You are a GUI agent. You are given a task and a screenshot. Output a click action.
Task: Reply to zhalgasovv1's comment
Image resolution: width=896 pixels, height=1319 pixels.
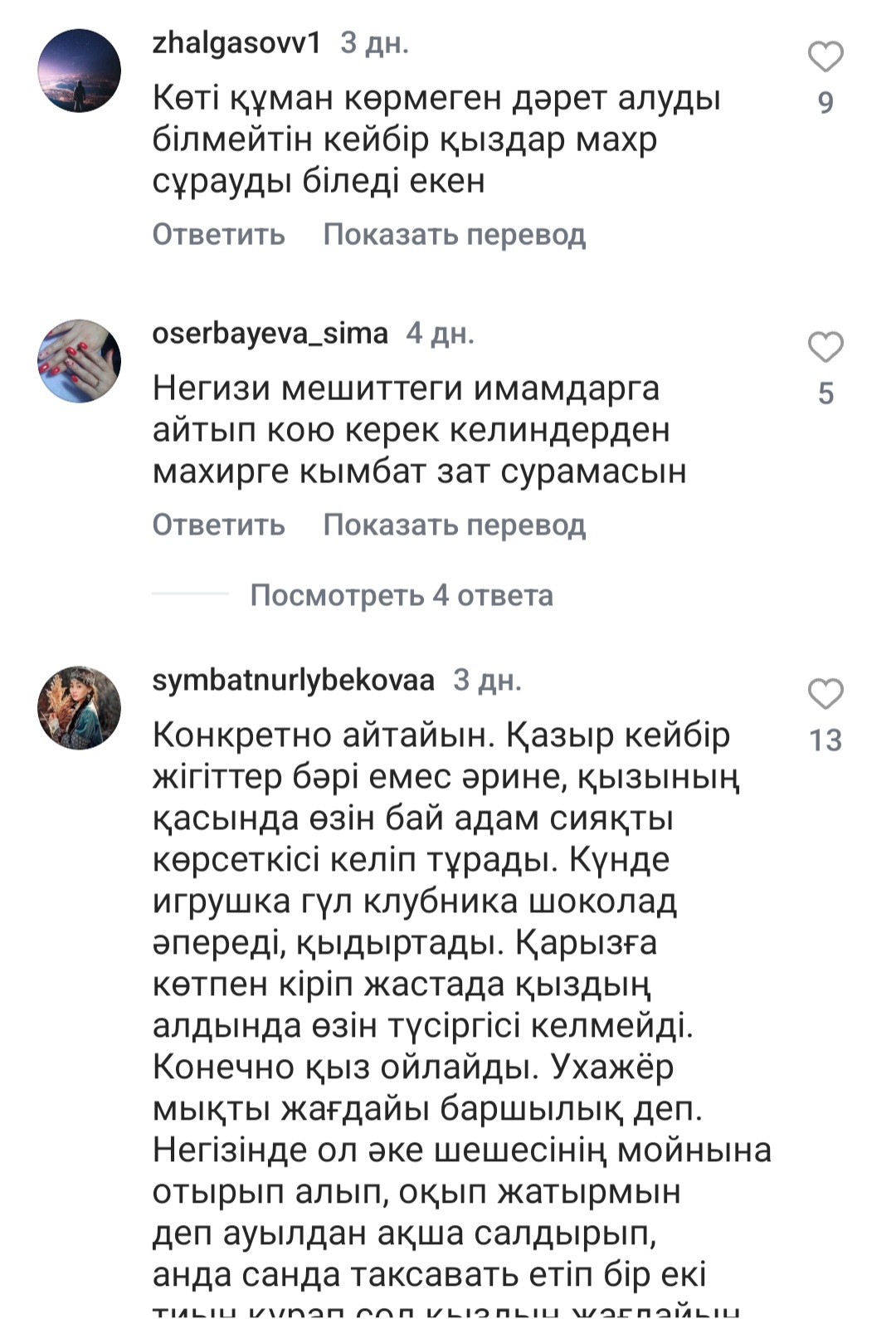point(218,235)
